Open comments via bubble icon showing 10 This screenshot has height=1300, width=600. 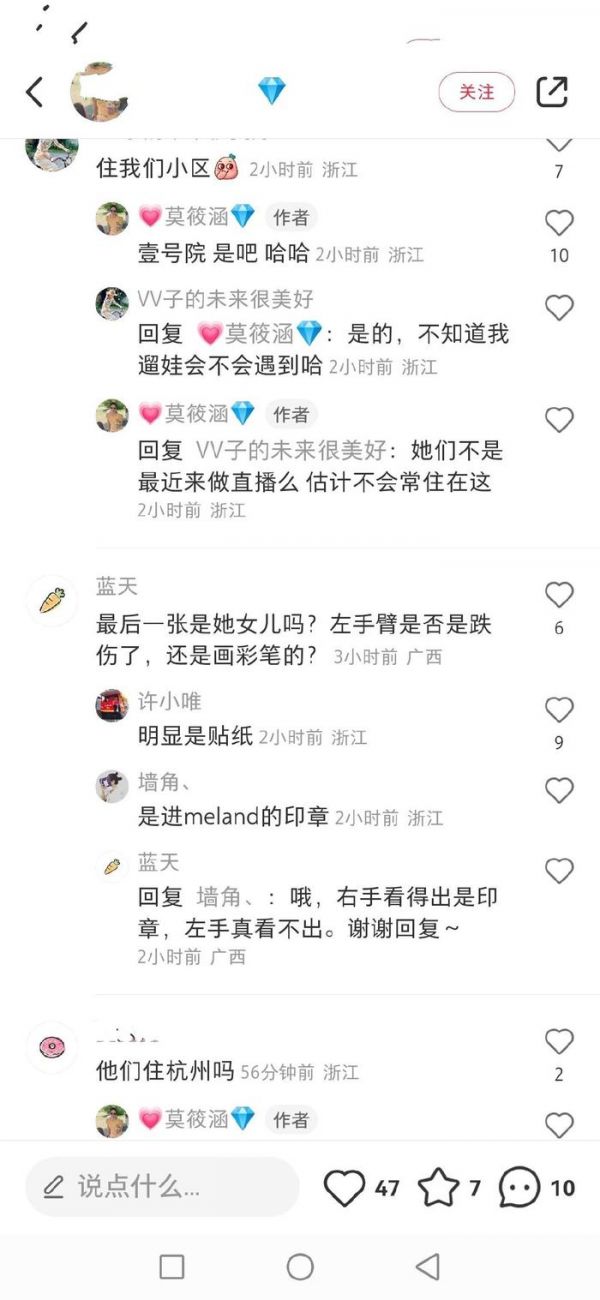click(x=520, y=1187)
